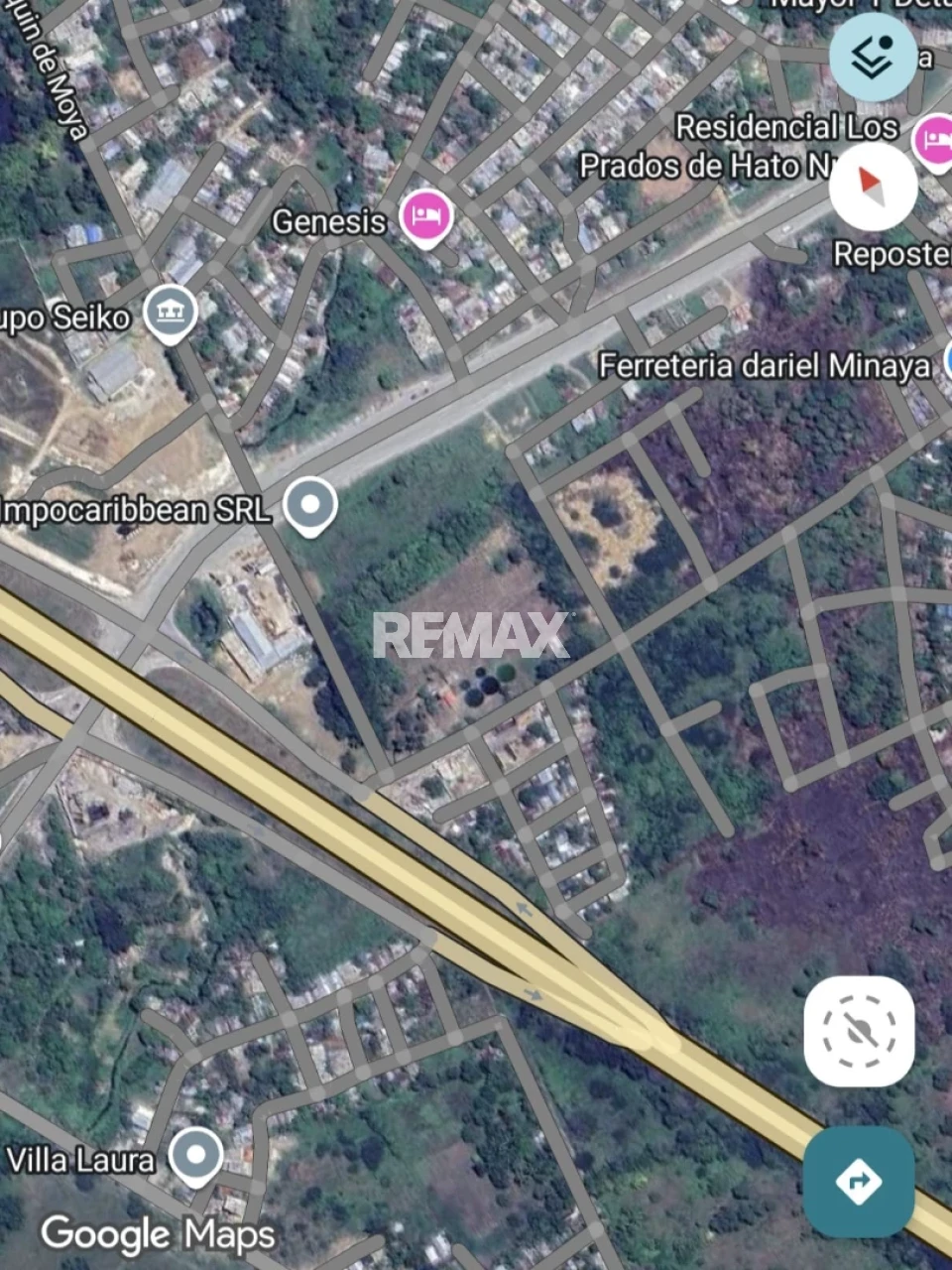Select the Genesis hotel pin

coord(424,216)
